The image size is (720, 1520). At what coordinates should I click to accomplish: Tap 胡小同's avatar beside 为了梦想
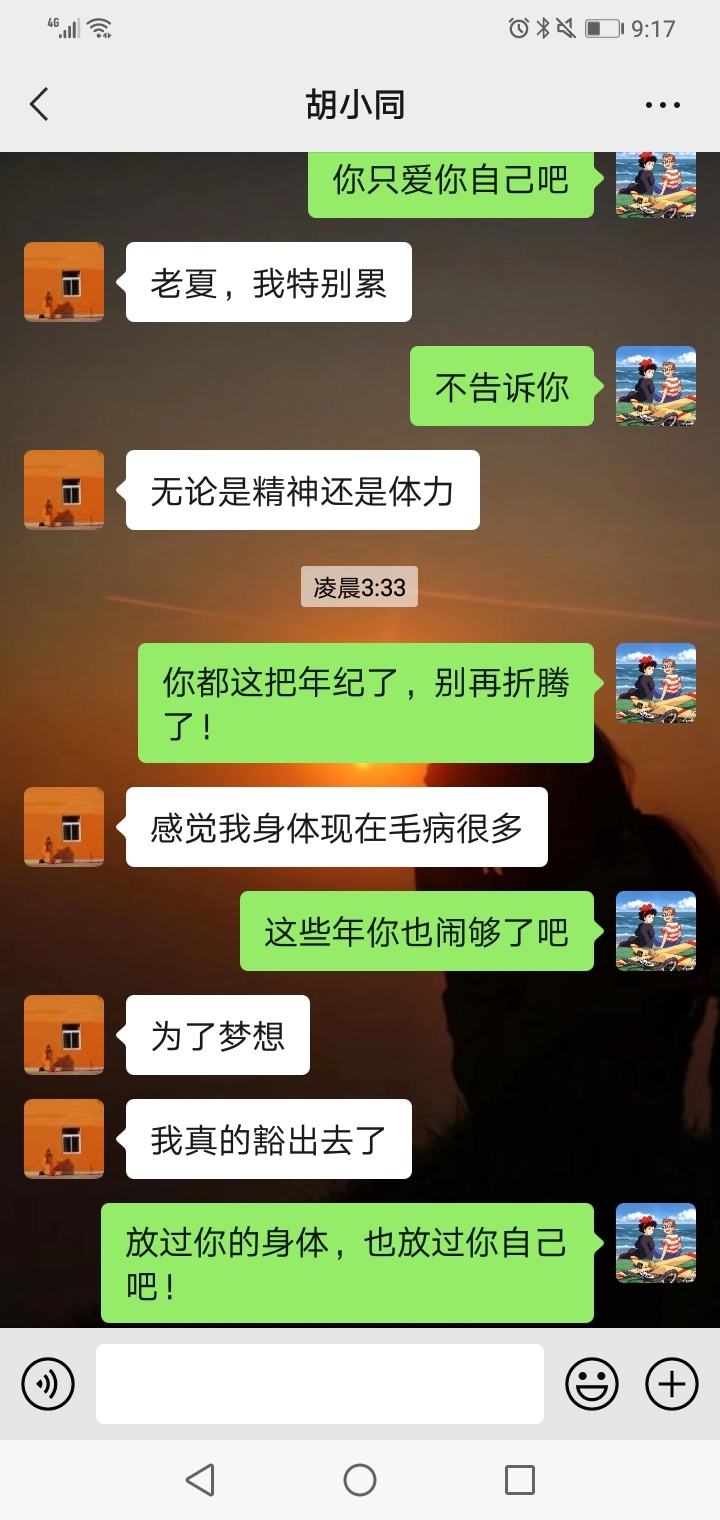pyautogui.click(x=64, y=1035)
